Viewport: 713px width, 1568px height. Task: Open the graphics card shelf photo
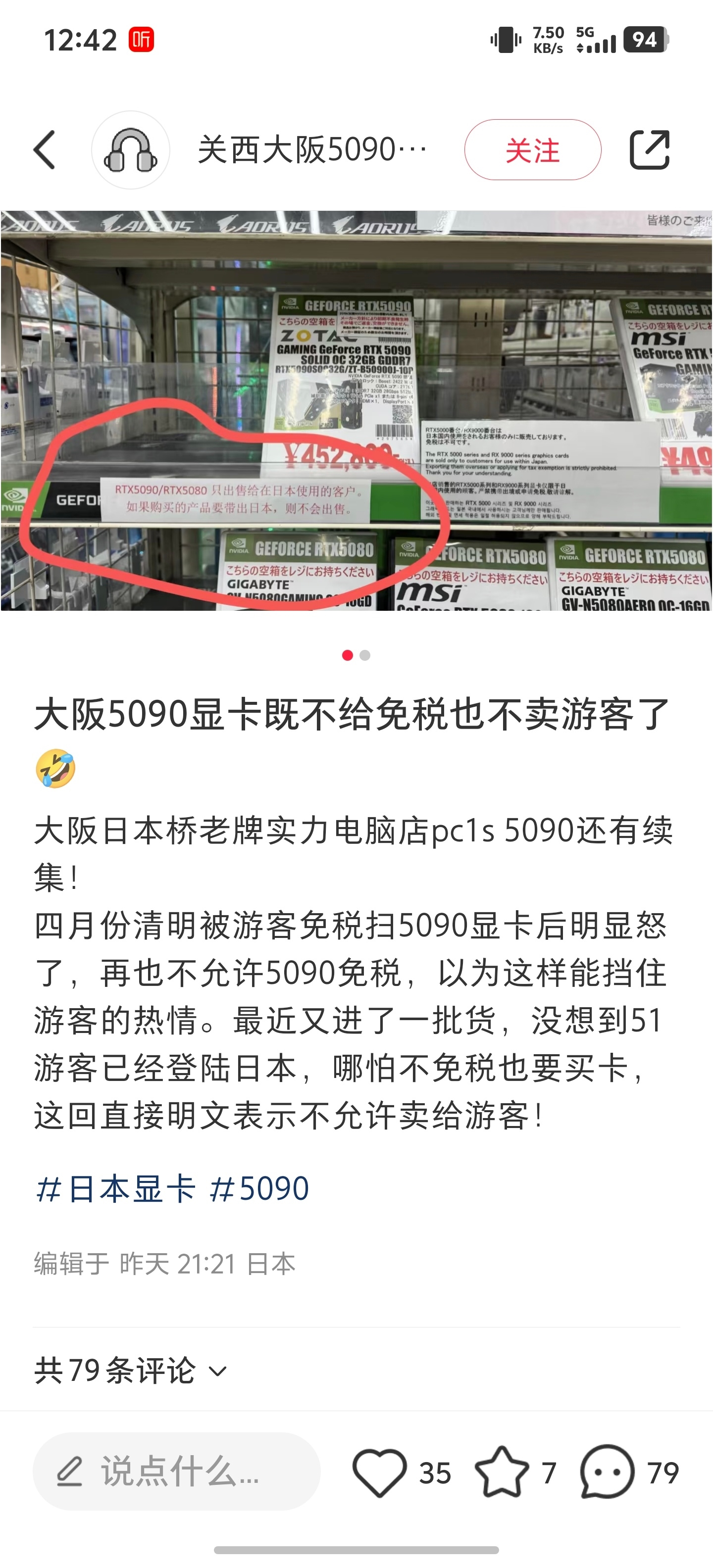coord(356,410)
